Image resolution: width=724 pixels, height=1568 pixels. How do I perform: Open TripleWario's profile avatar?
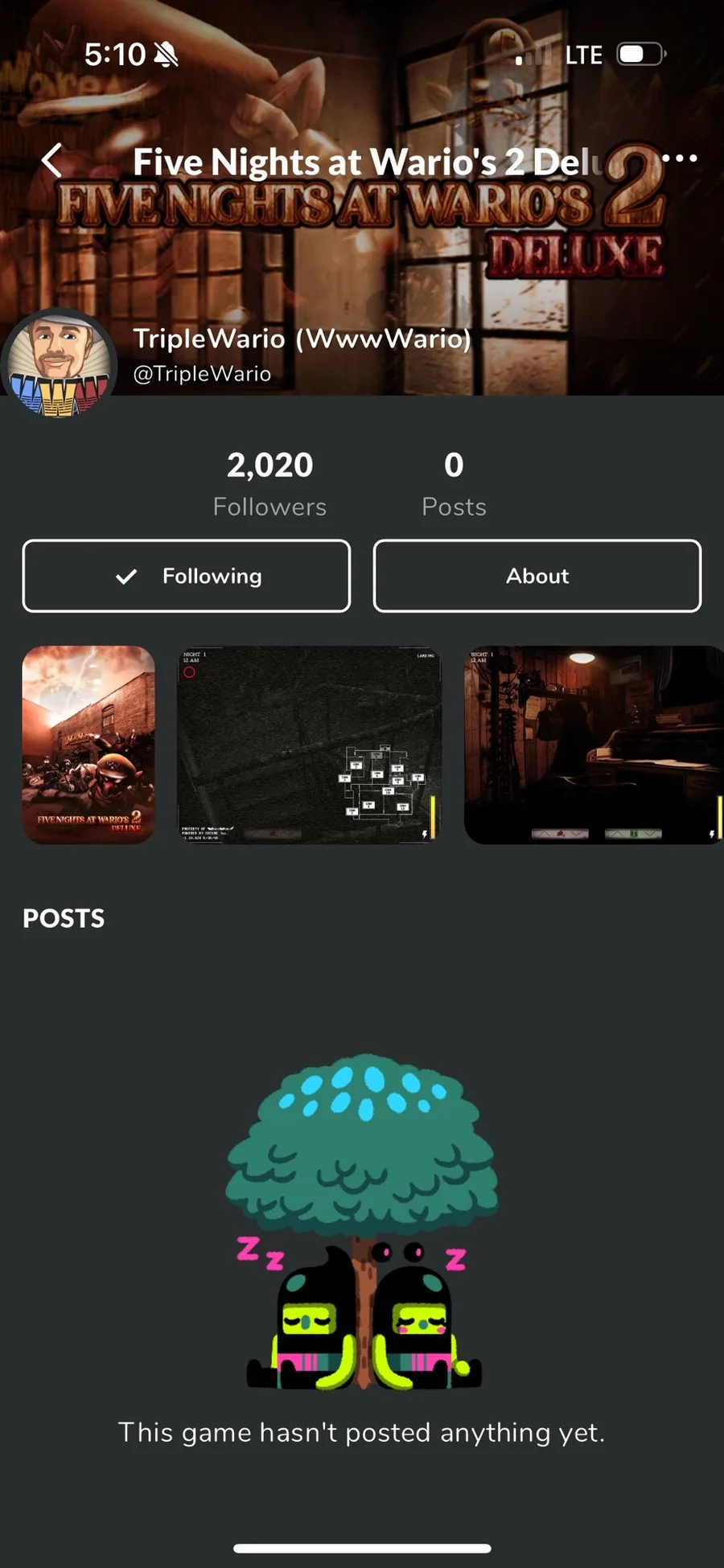point(59,363)
